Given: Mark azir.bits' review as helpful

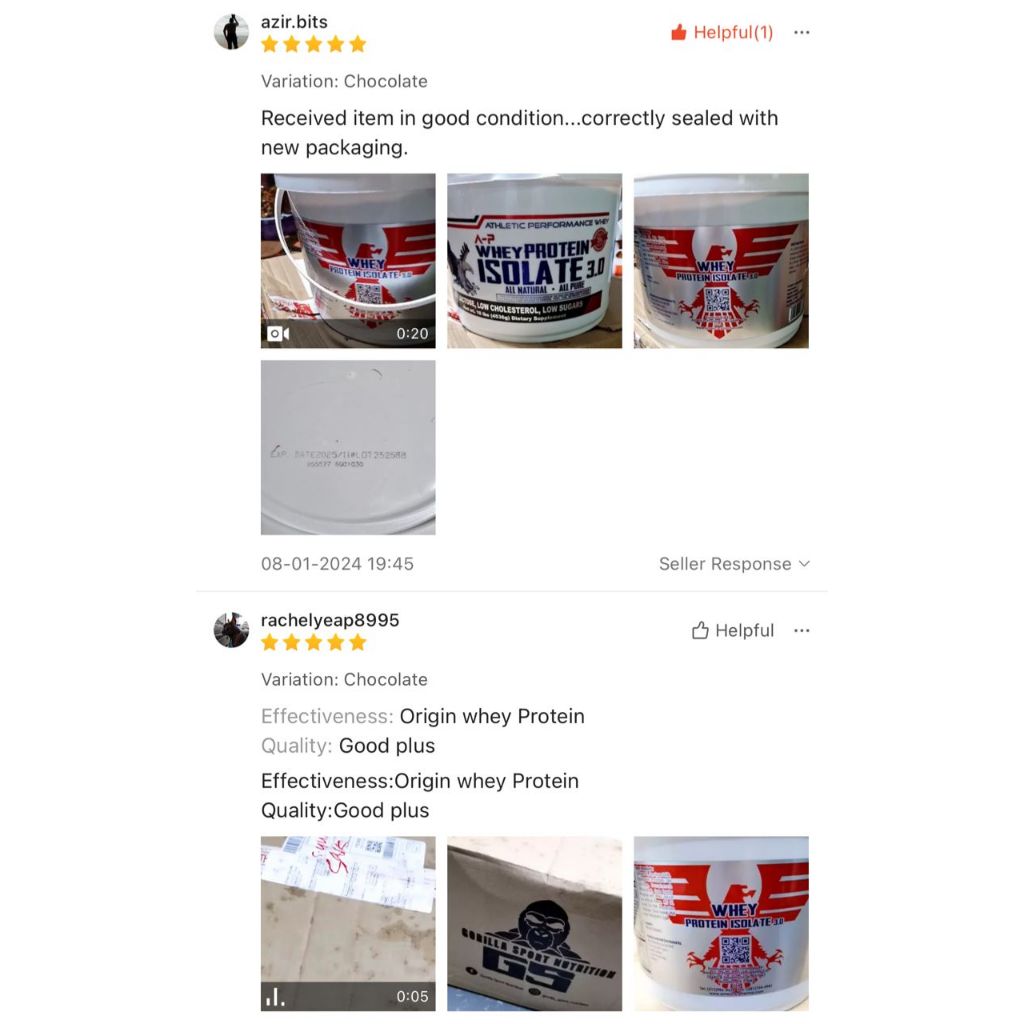Looking at the screenshot, I should (x=721, y=33).
